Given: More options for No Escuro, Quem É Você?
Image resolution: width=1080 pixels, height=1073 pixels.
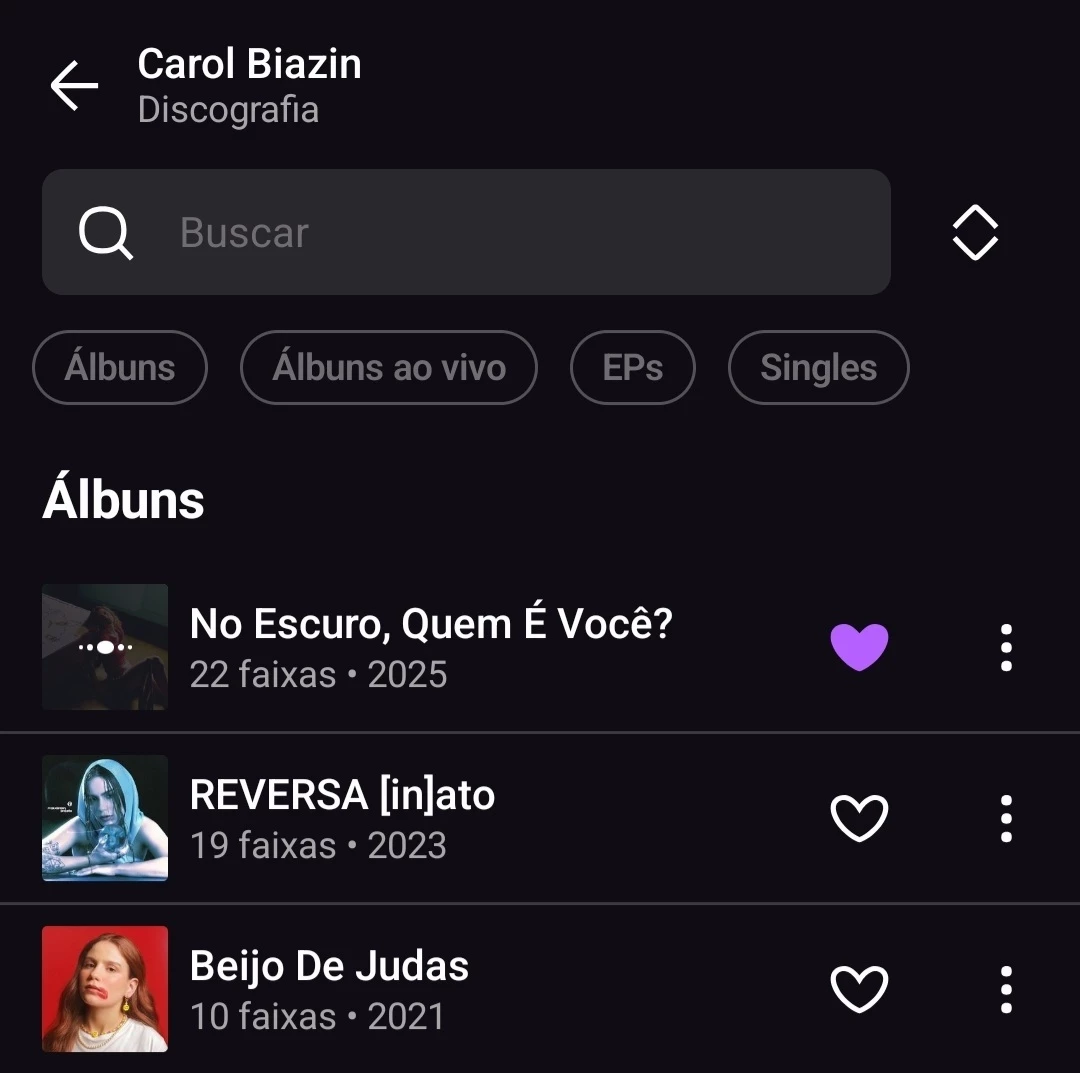Looking at the screenshot, I should coord(1006,647).
